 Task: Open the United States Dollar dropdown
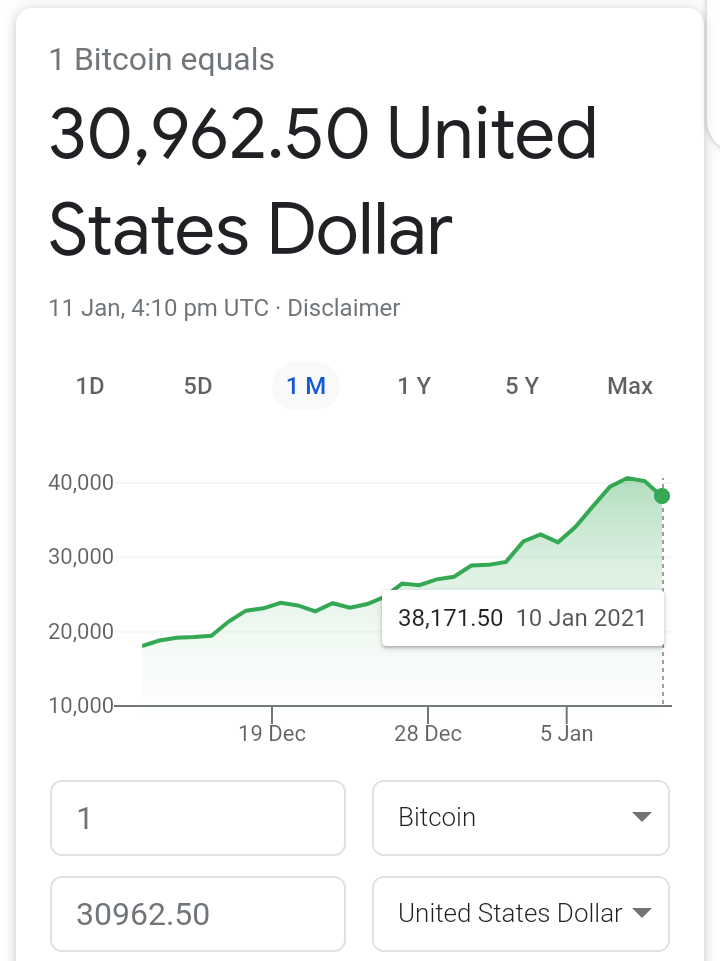(x=520, y=913)
